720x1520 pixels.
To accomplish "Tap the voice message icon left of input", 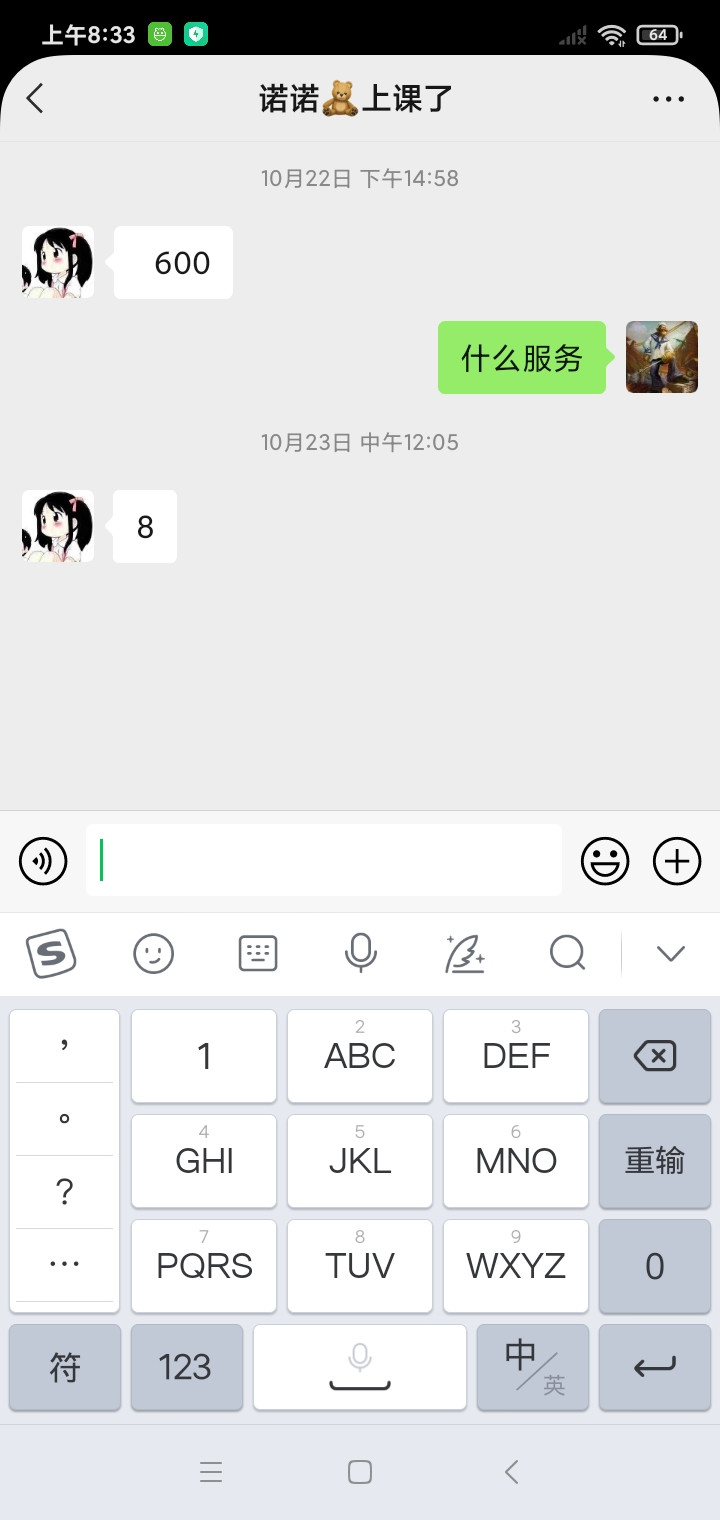I will pos(43,860).
